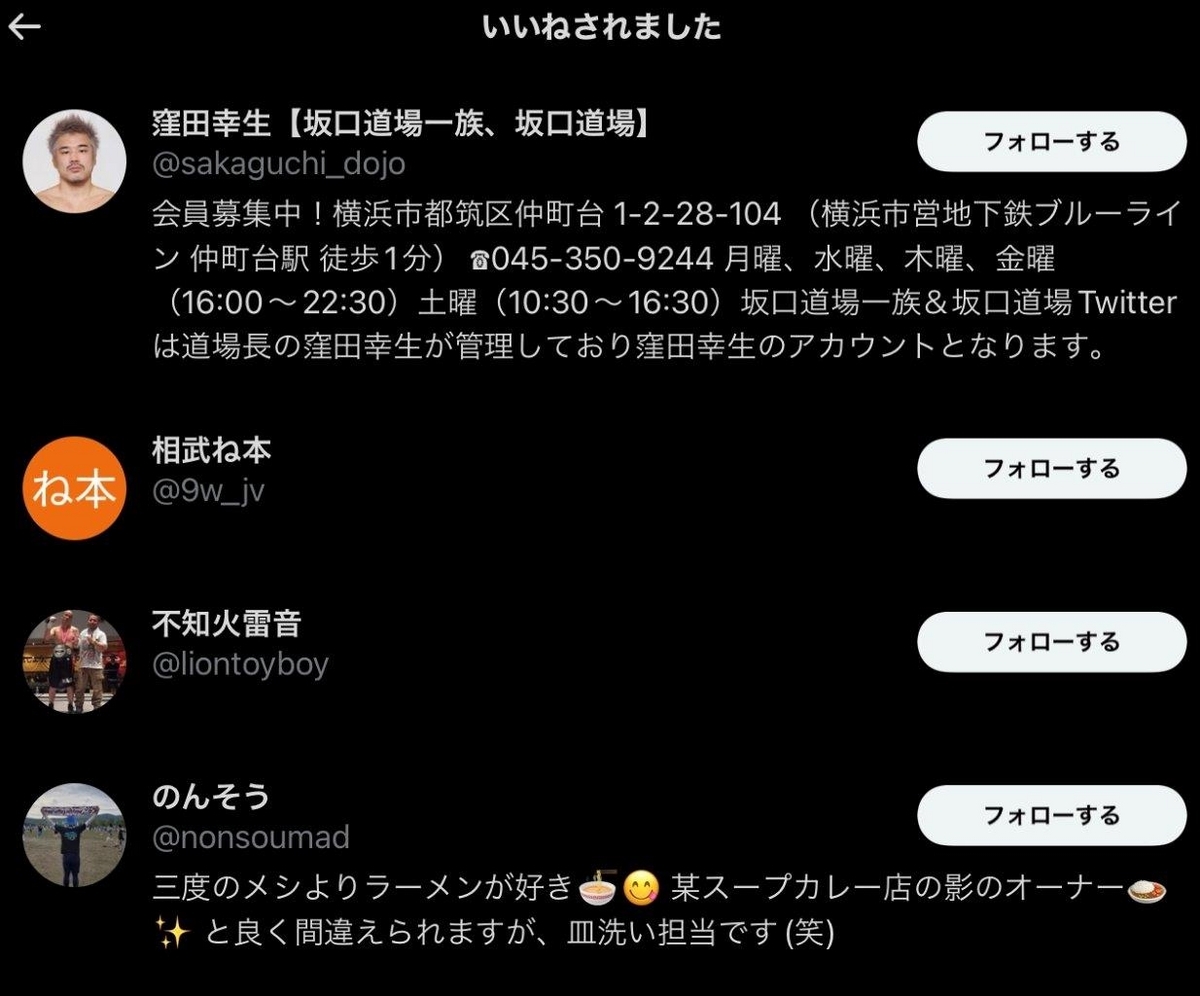Image resolution: width=1200 pixels, height=996 pixels.
Task: Follow 不知火雷音 @liontoyboy
Action: 1051,641
